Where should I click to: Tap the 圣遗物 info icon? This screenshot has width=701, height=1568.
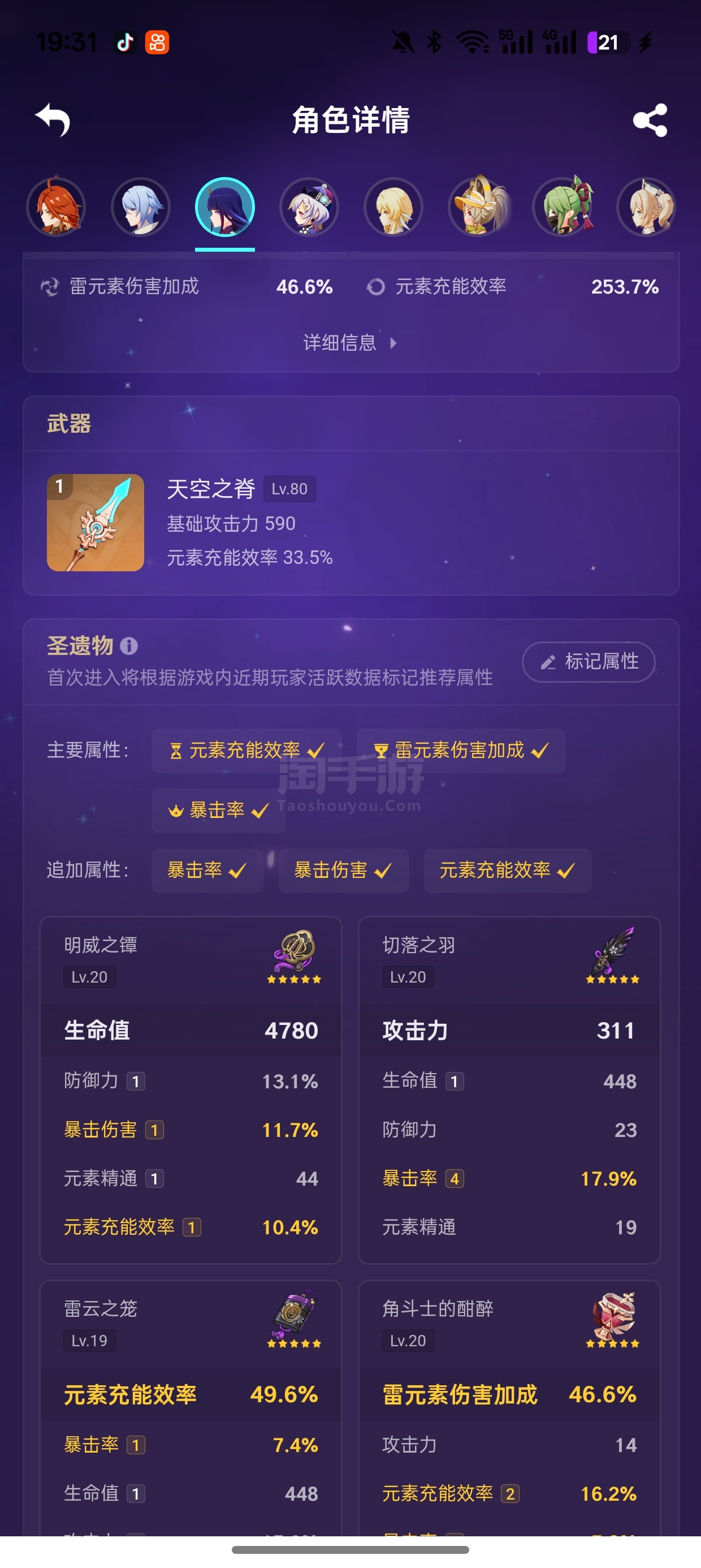[x=129, y=646]
